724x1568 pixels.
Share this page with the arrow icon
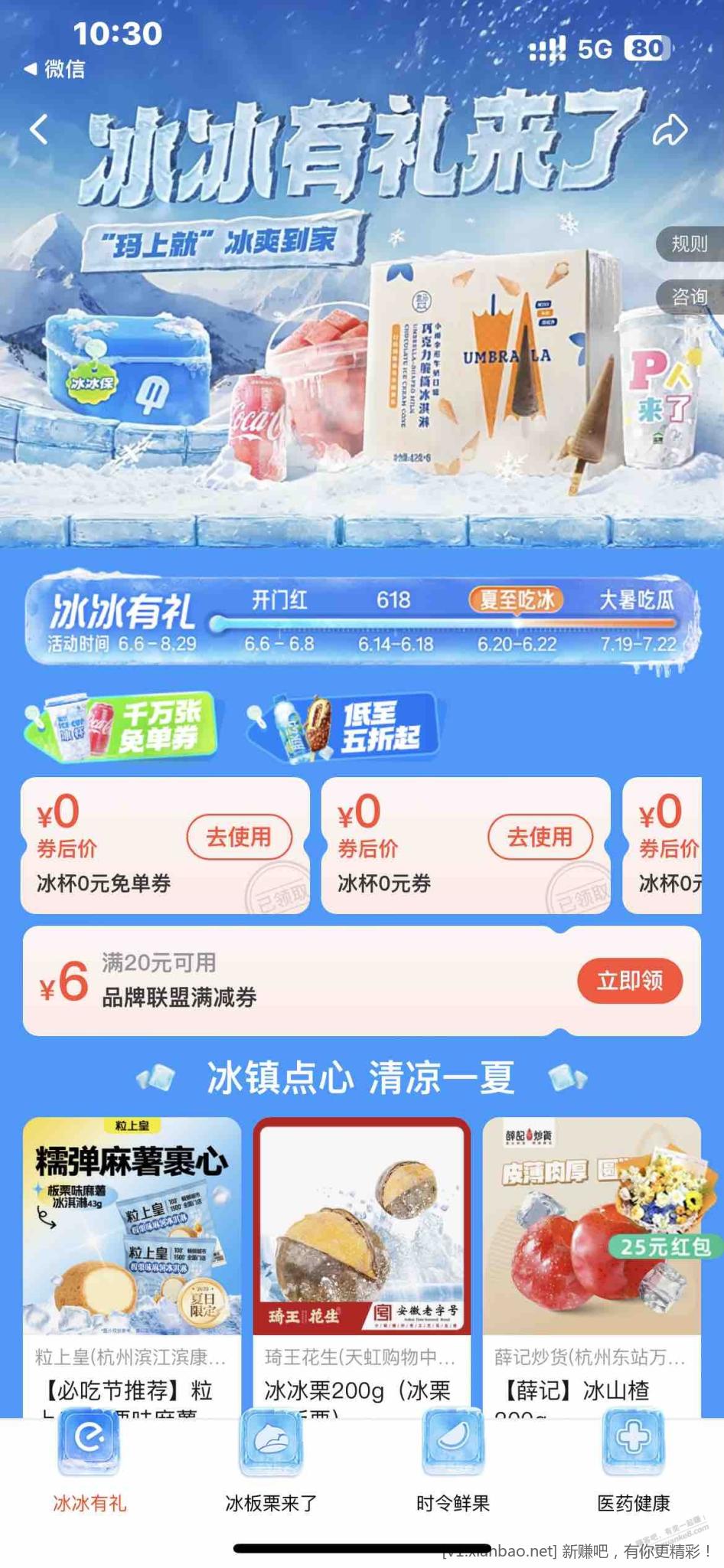tap(670, 130)
